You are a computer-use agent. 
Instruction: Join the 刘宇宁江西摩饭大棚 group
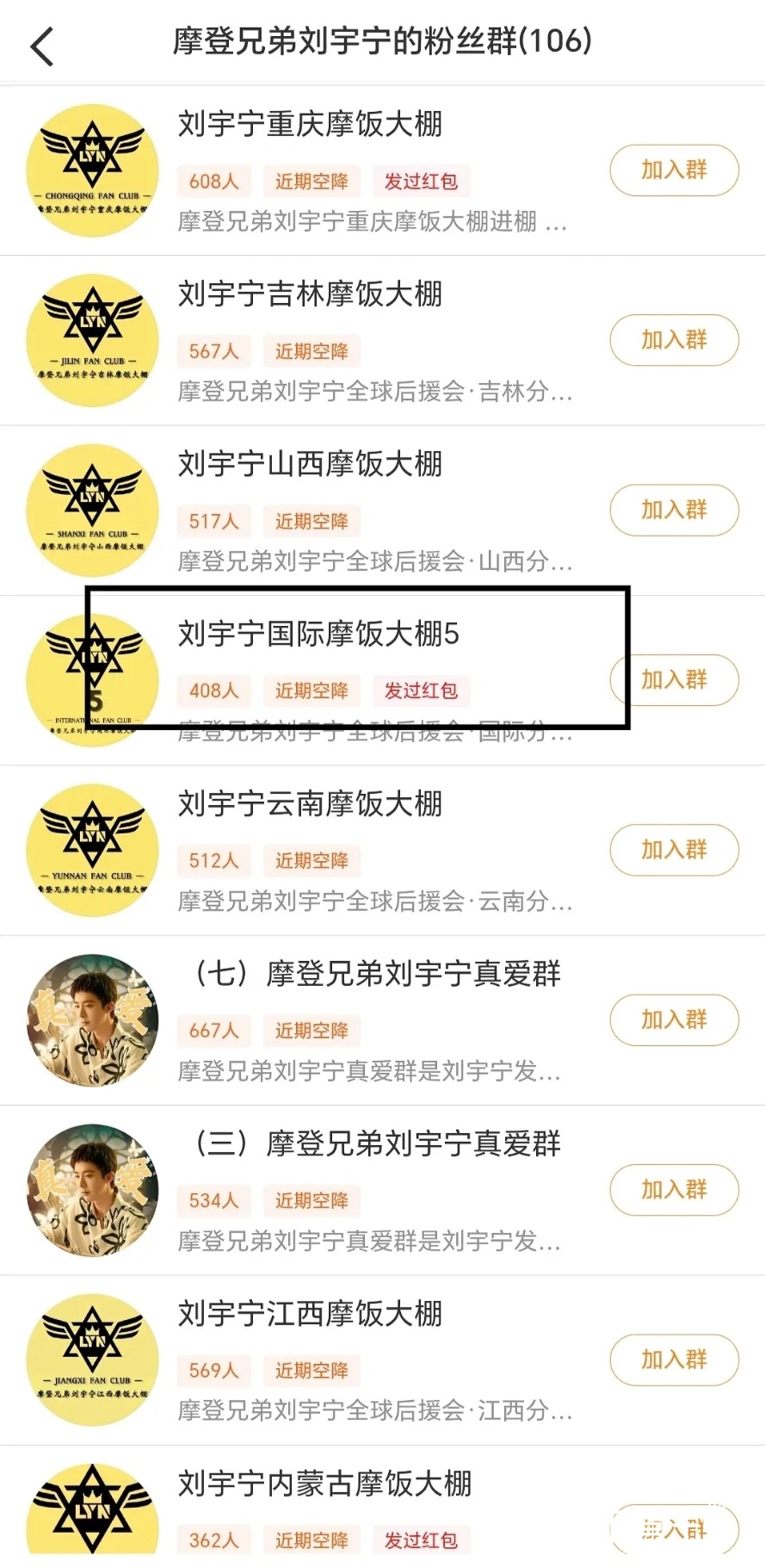click(x=674, y=1360)
